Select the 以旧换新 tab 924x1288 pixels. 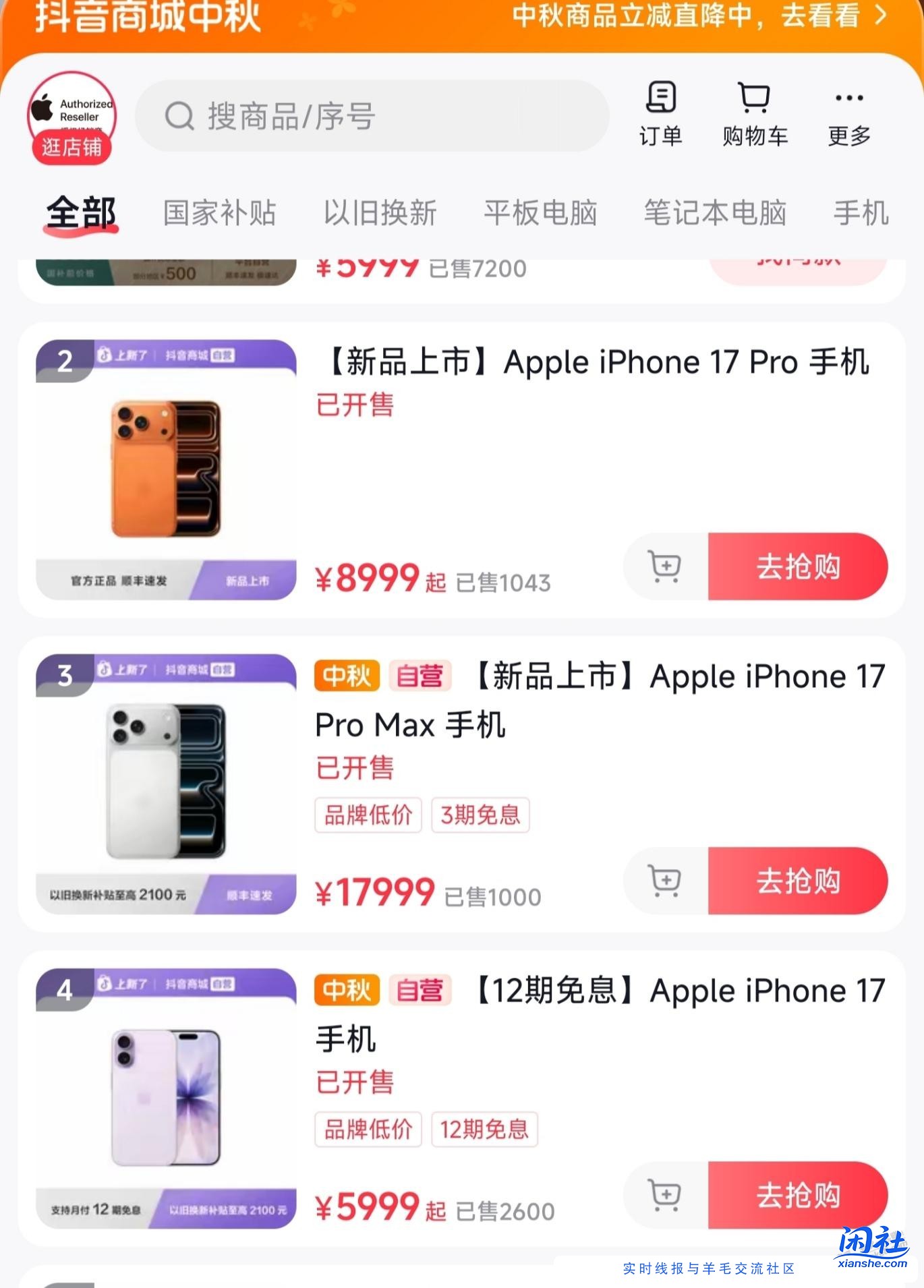(x=380, y=212)
